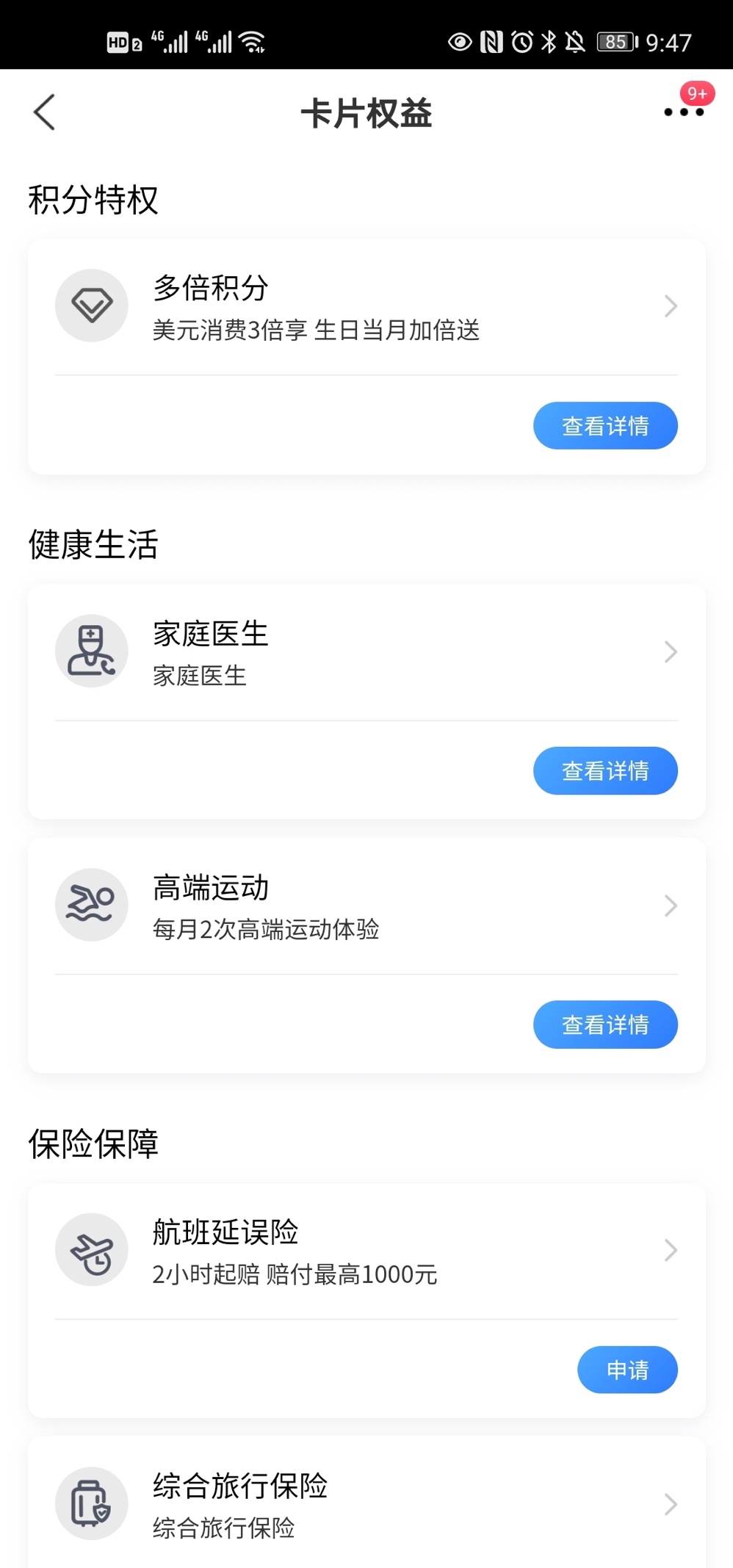Viewport: 733px width, 1568px height.
Task: Open the 高端运动 benefit row
Action: click(366, 906)
